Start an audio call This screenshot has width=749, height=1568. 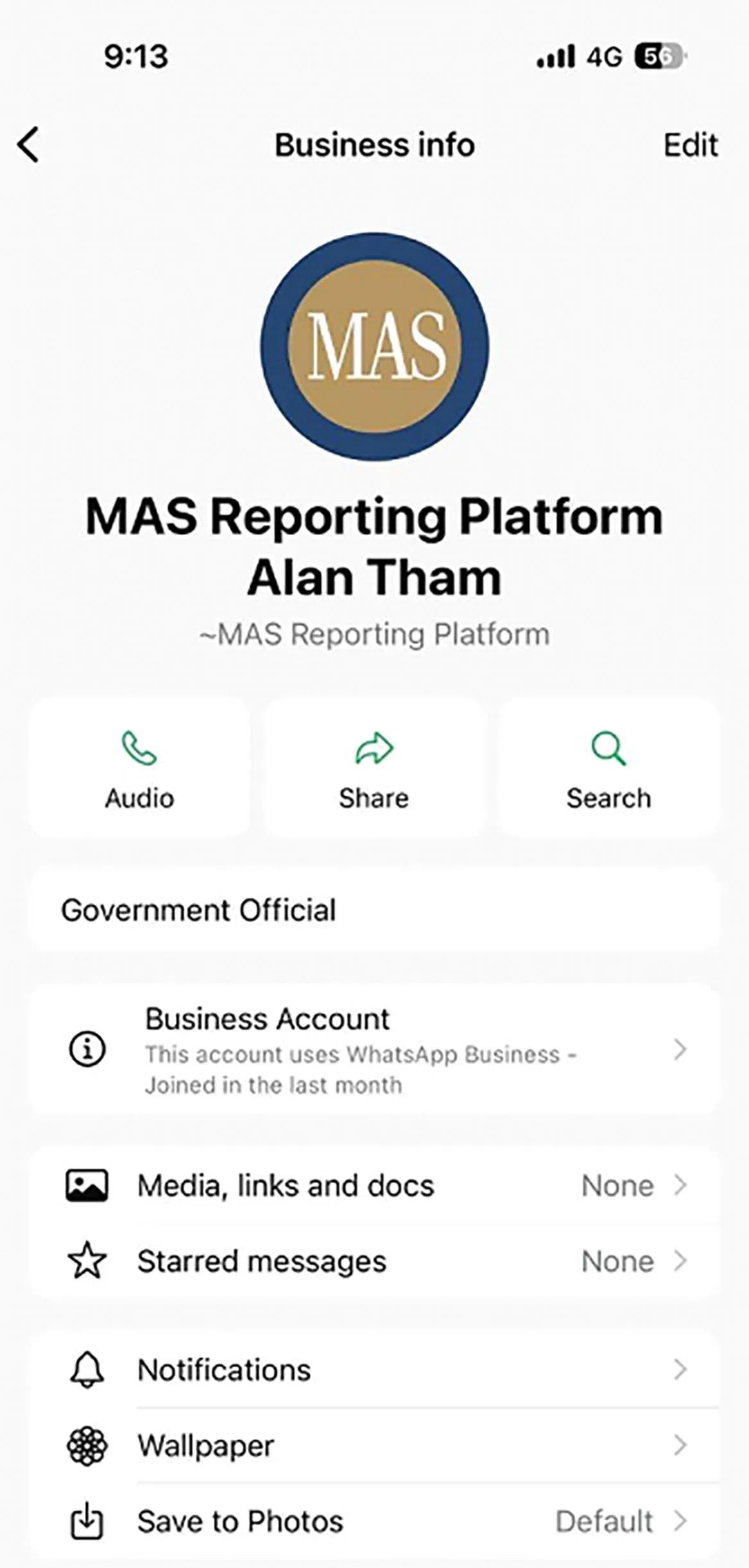139,768
